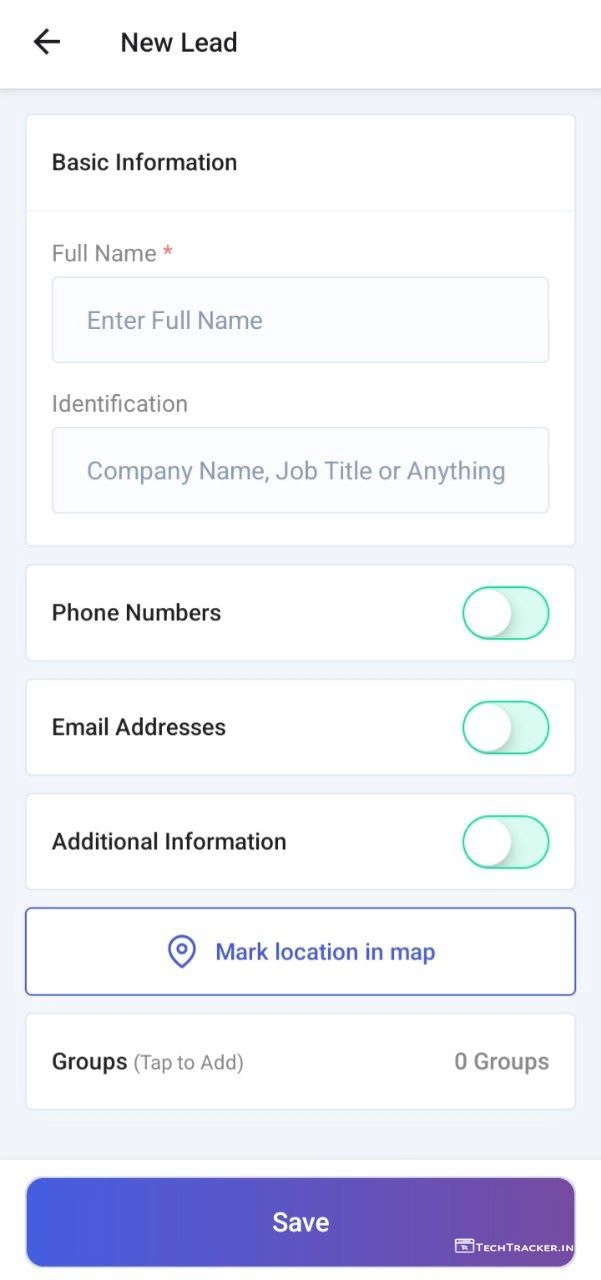Screen dimensions: 601x1280
Task: Go back from New Lead screen
Action: (x=47, y=42)
